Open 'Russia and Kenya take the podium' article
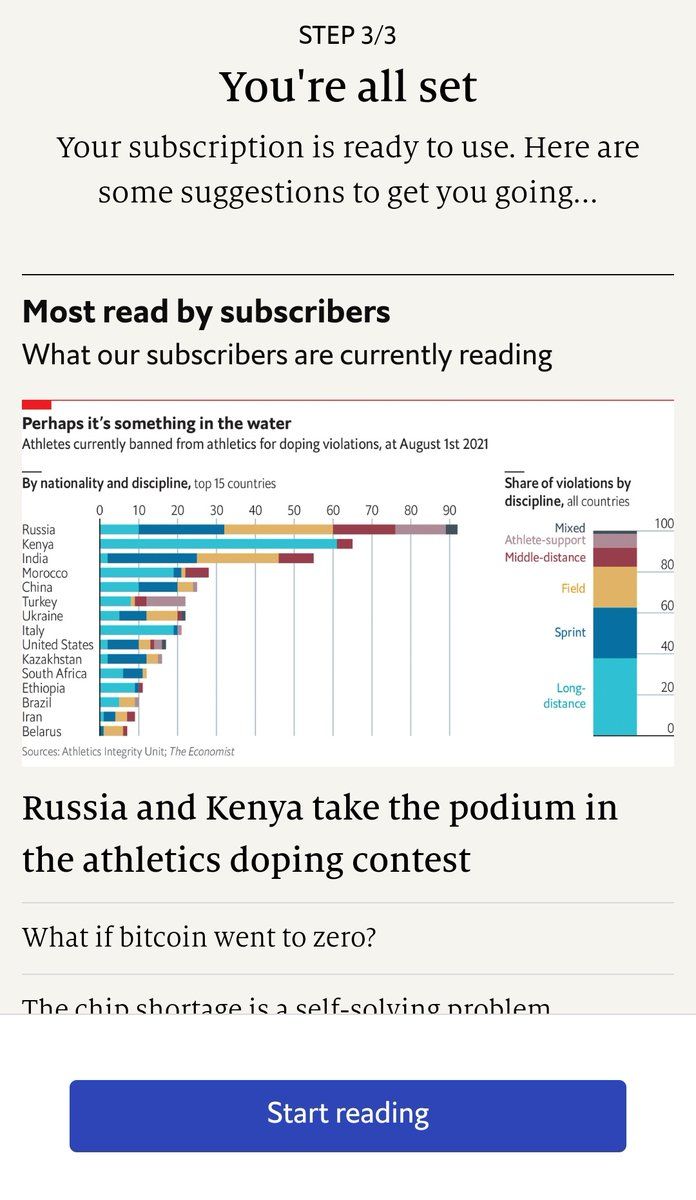Screen dimensions: 696x1200 tap(320, 833)
